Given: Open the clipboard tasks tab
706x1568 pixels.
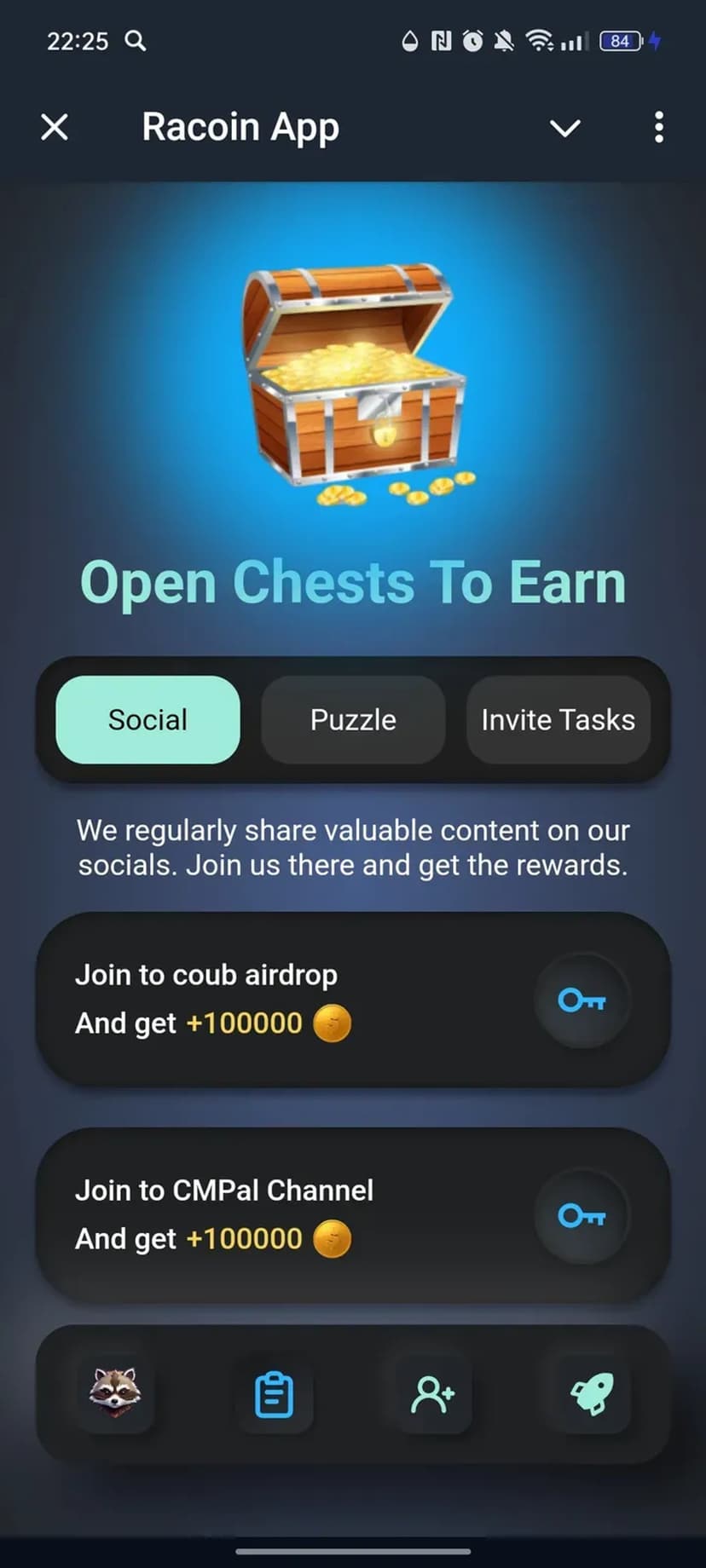Looking at the screenshot, I should click(274, 1395).
